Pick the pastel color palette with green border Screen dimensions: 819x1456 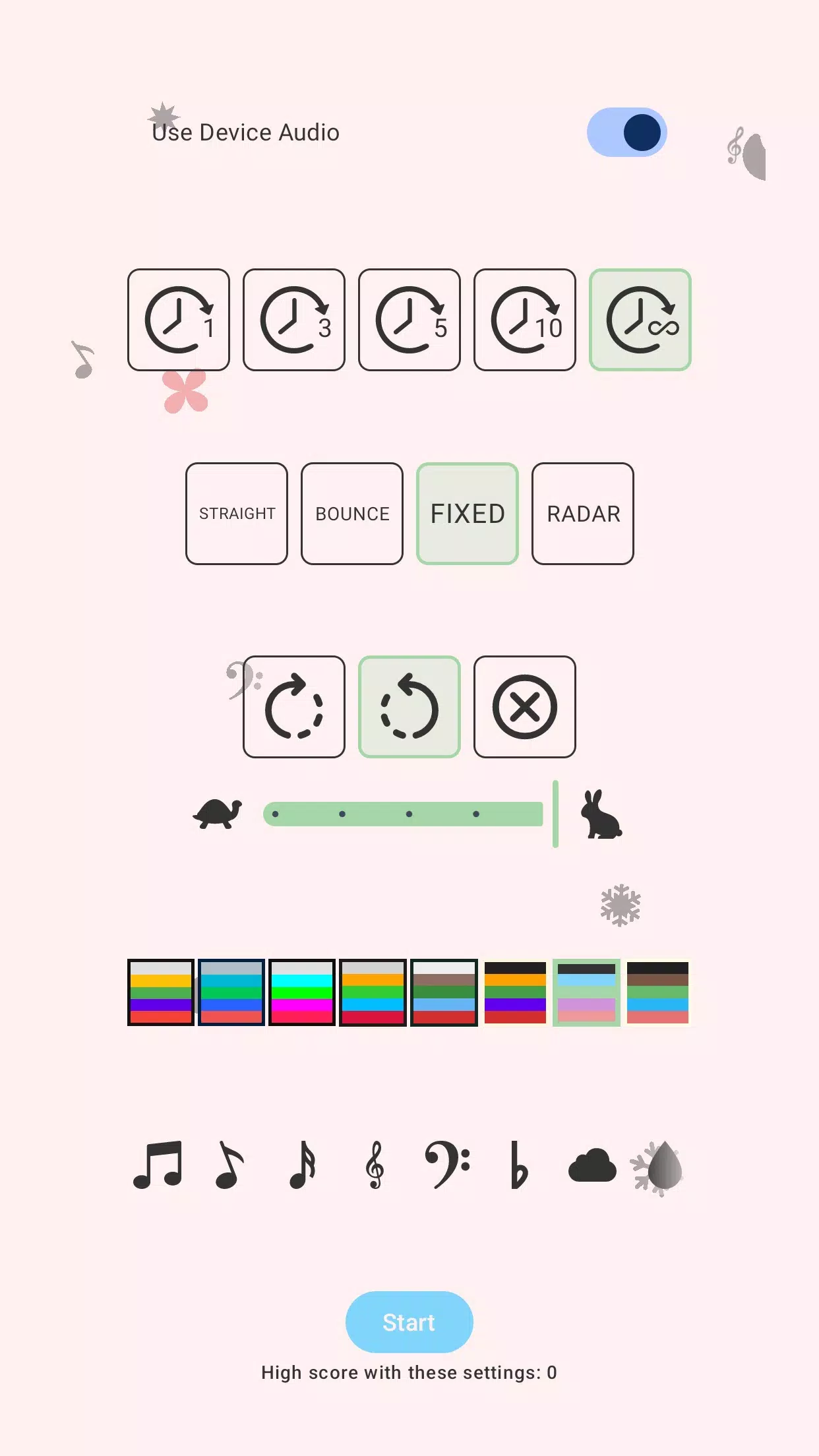586,992
